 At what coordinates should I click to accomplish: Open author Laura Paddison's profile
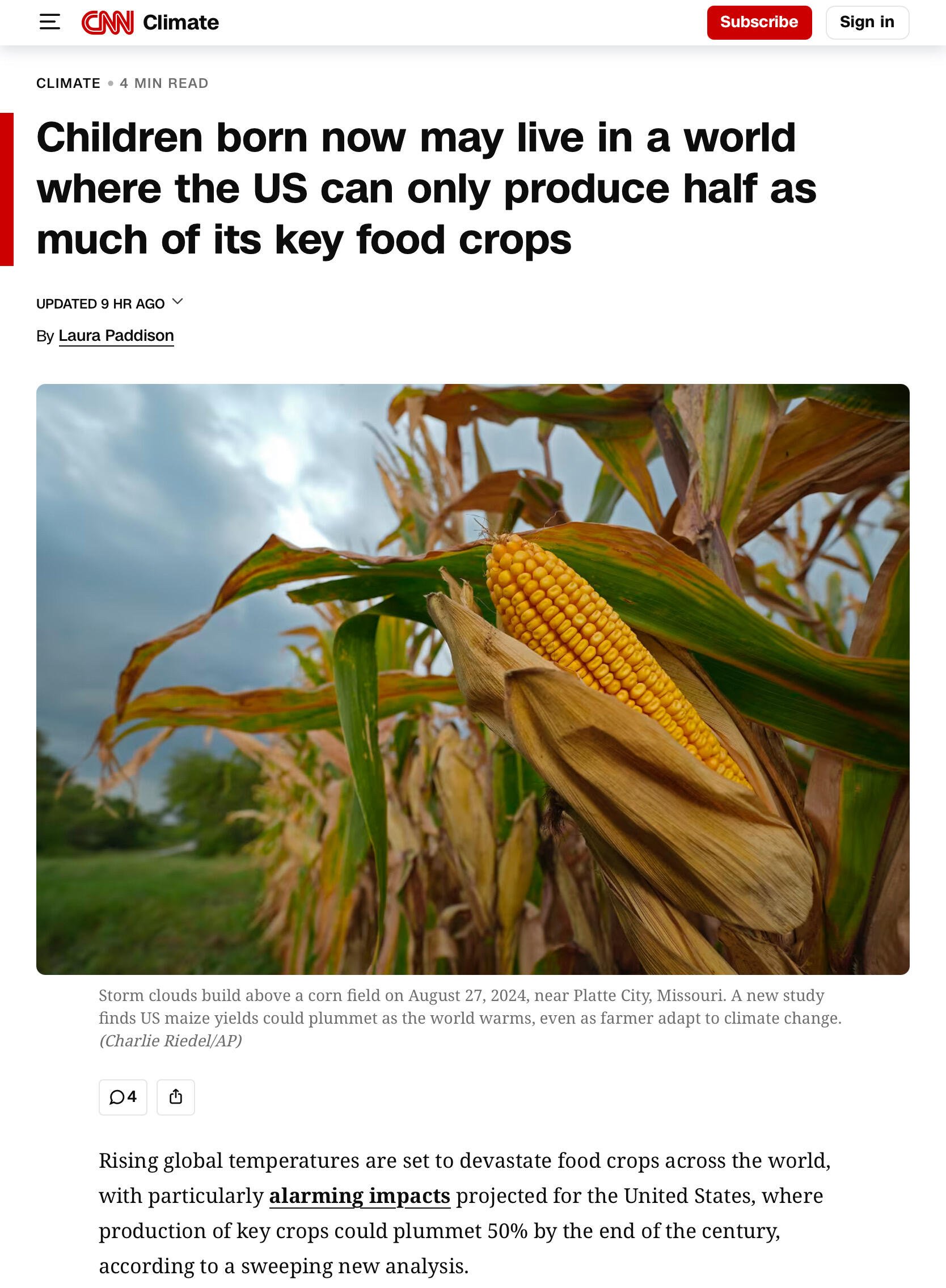tap(116, 336)
